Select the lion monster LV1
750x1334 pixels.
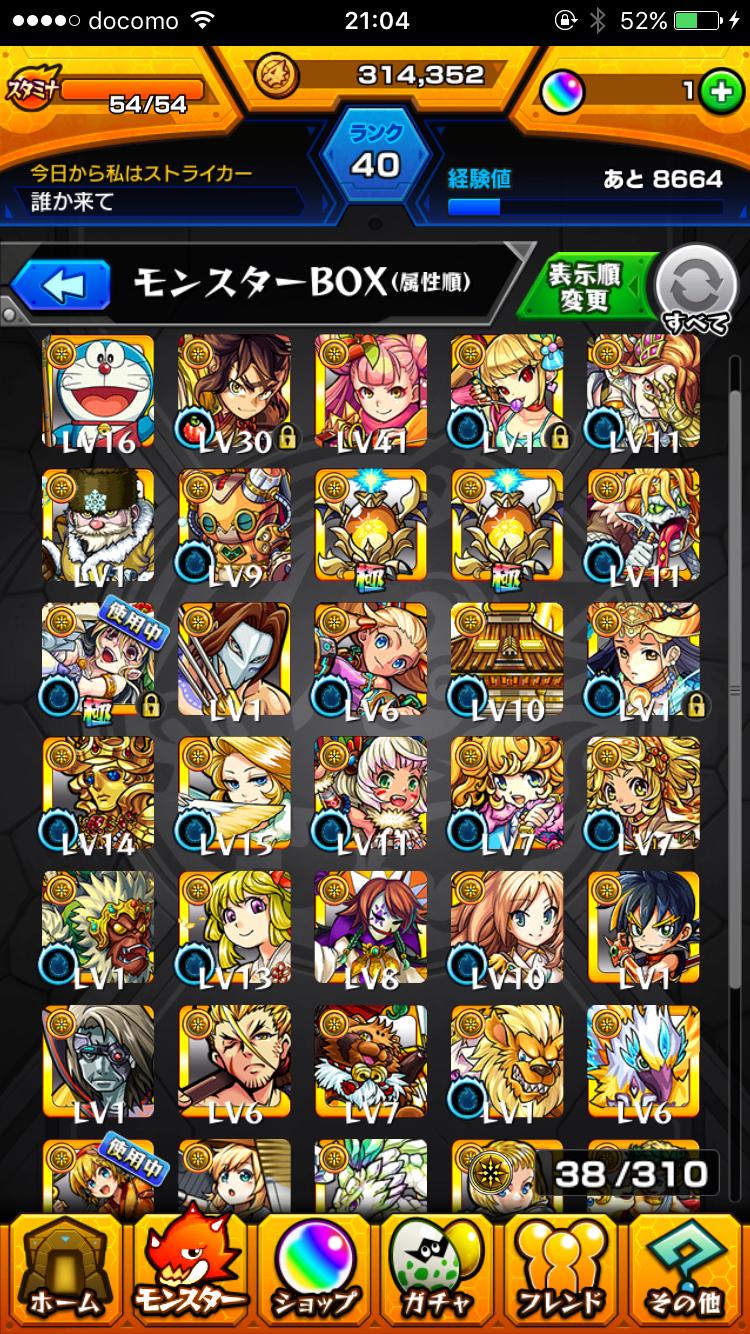point(507,1061)
